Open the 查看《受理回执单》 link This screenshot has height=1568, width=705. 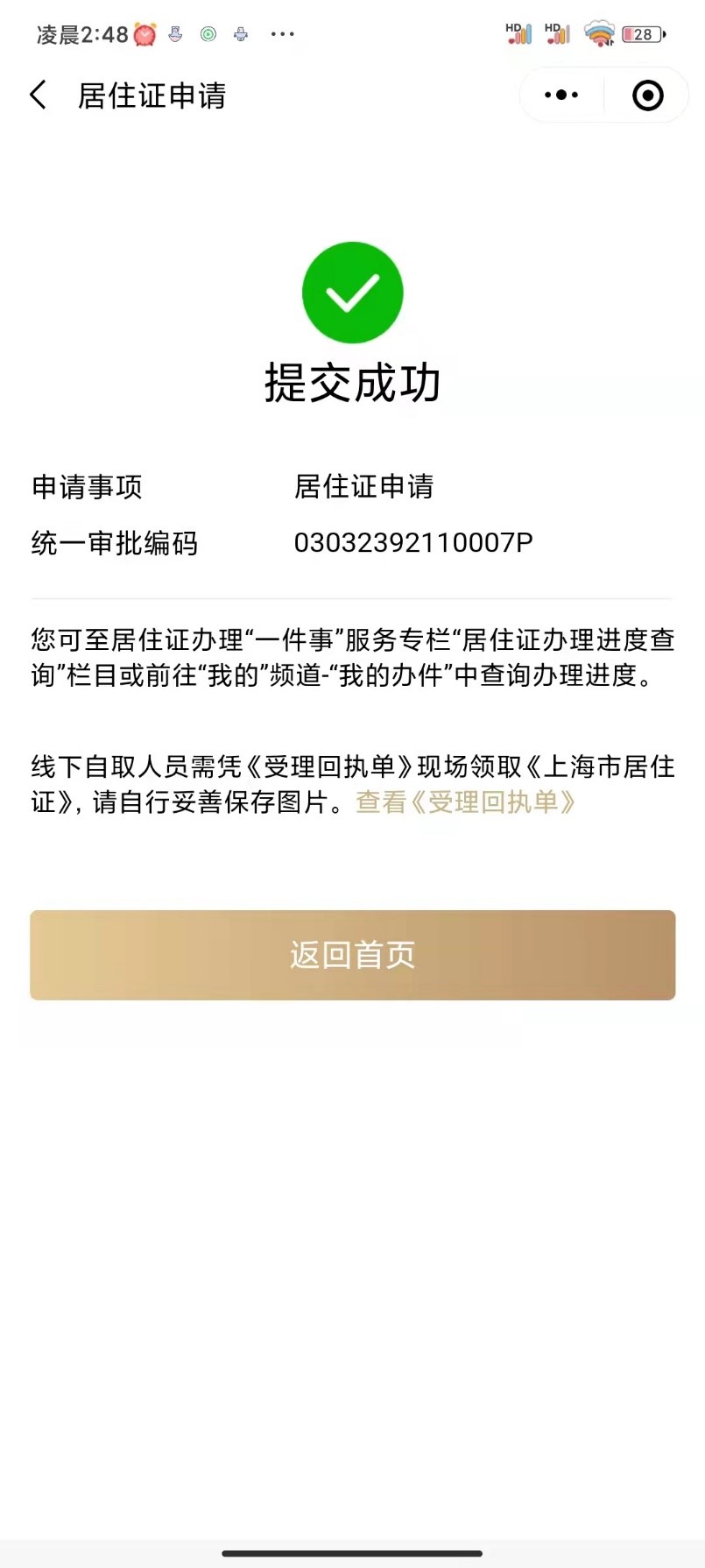pos(466,802)
